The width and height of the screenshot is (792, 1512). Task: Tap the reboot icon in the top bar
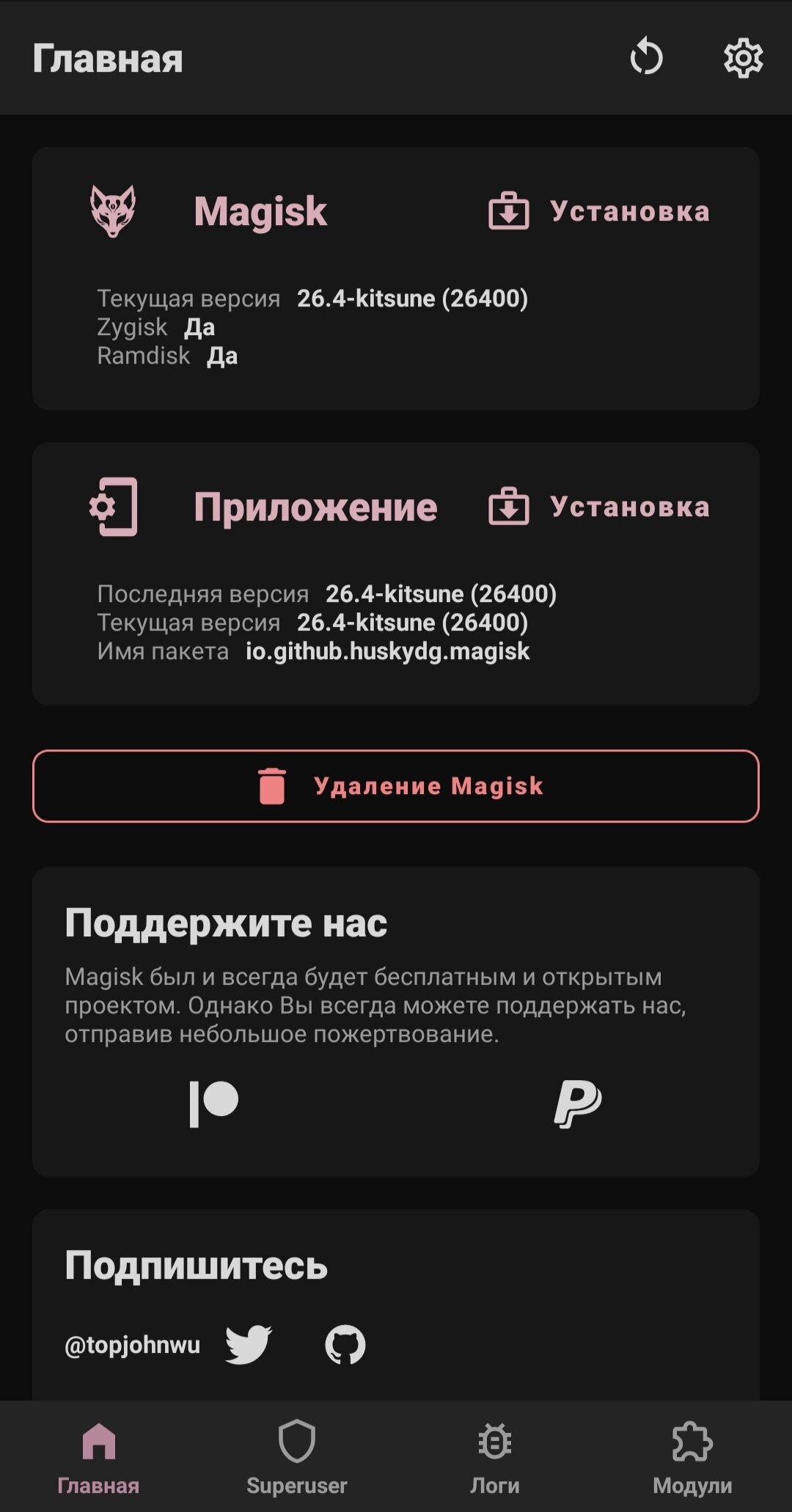646,58
